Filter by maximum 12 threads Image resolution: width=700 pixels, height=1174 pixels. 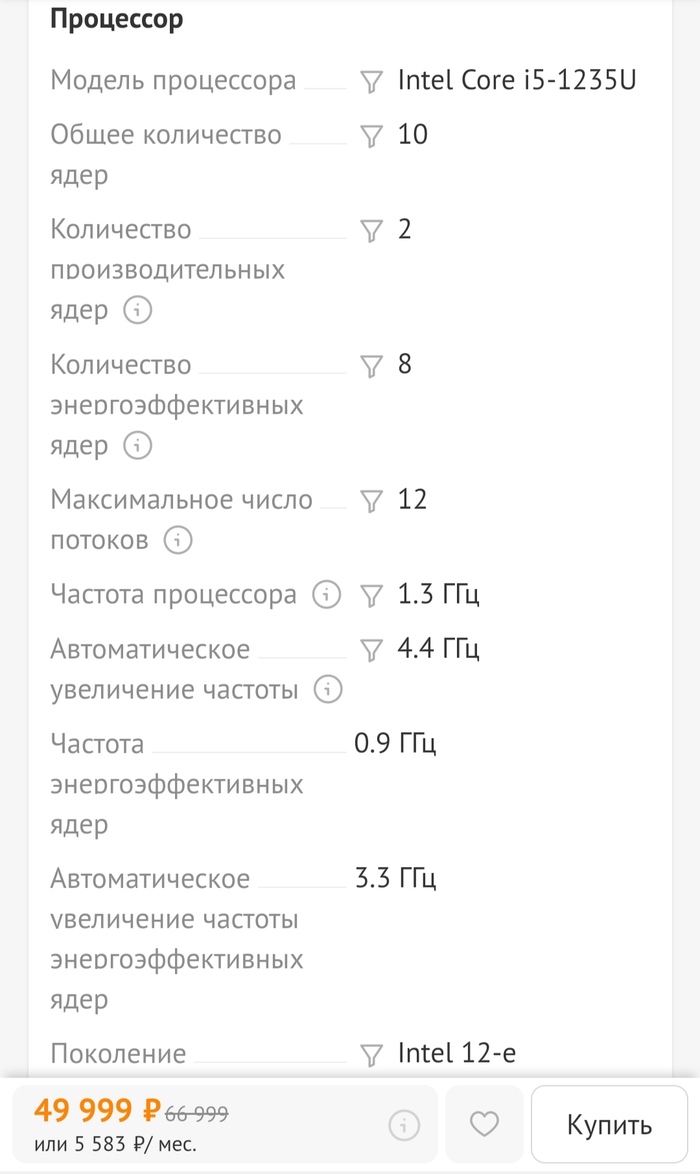[371, 500]
